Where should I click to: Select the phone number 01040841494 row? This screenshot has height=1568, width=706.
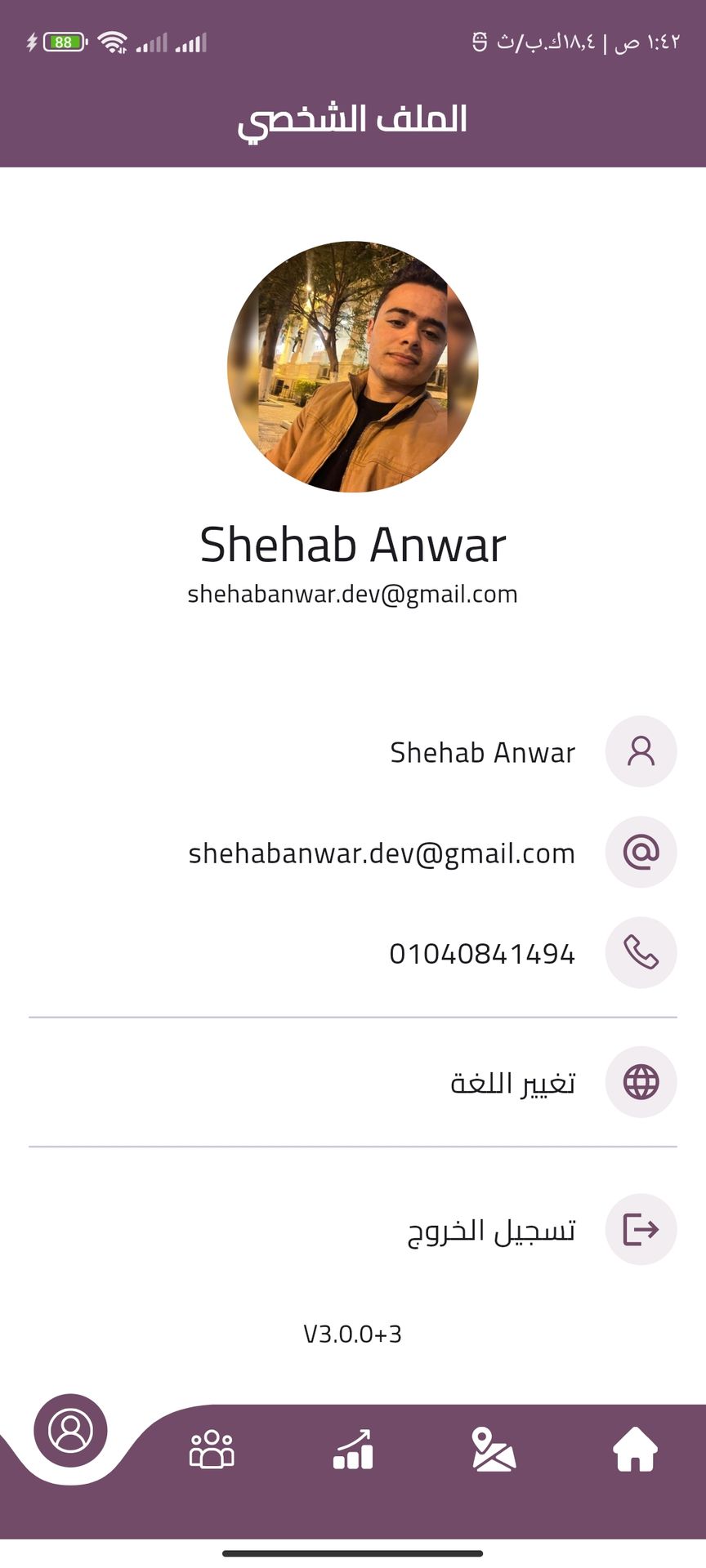[x=482, y=953]
